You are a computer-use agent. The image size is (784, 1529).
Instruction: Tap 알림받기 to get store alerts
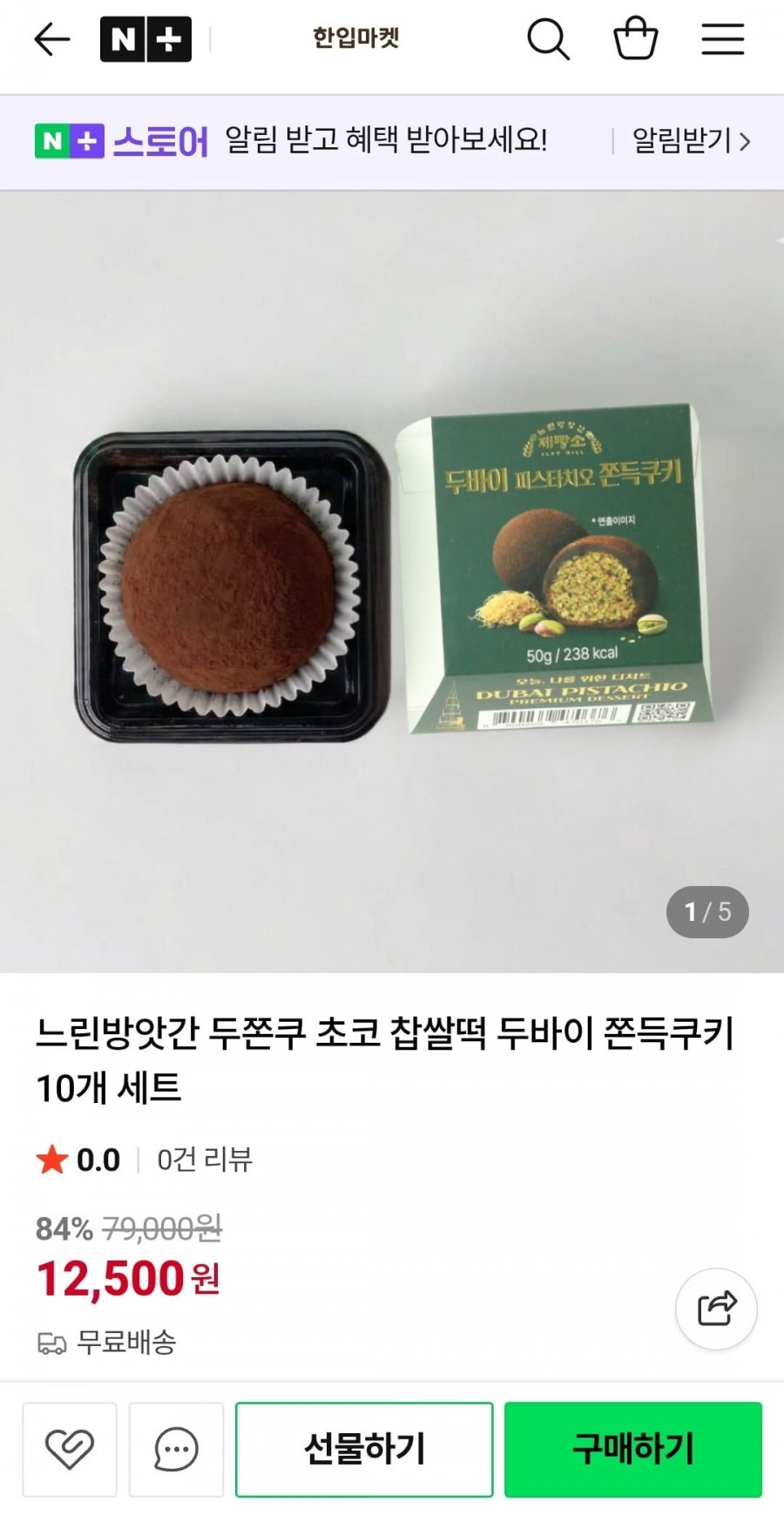coord(690,141)
